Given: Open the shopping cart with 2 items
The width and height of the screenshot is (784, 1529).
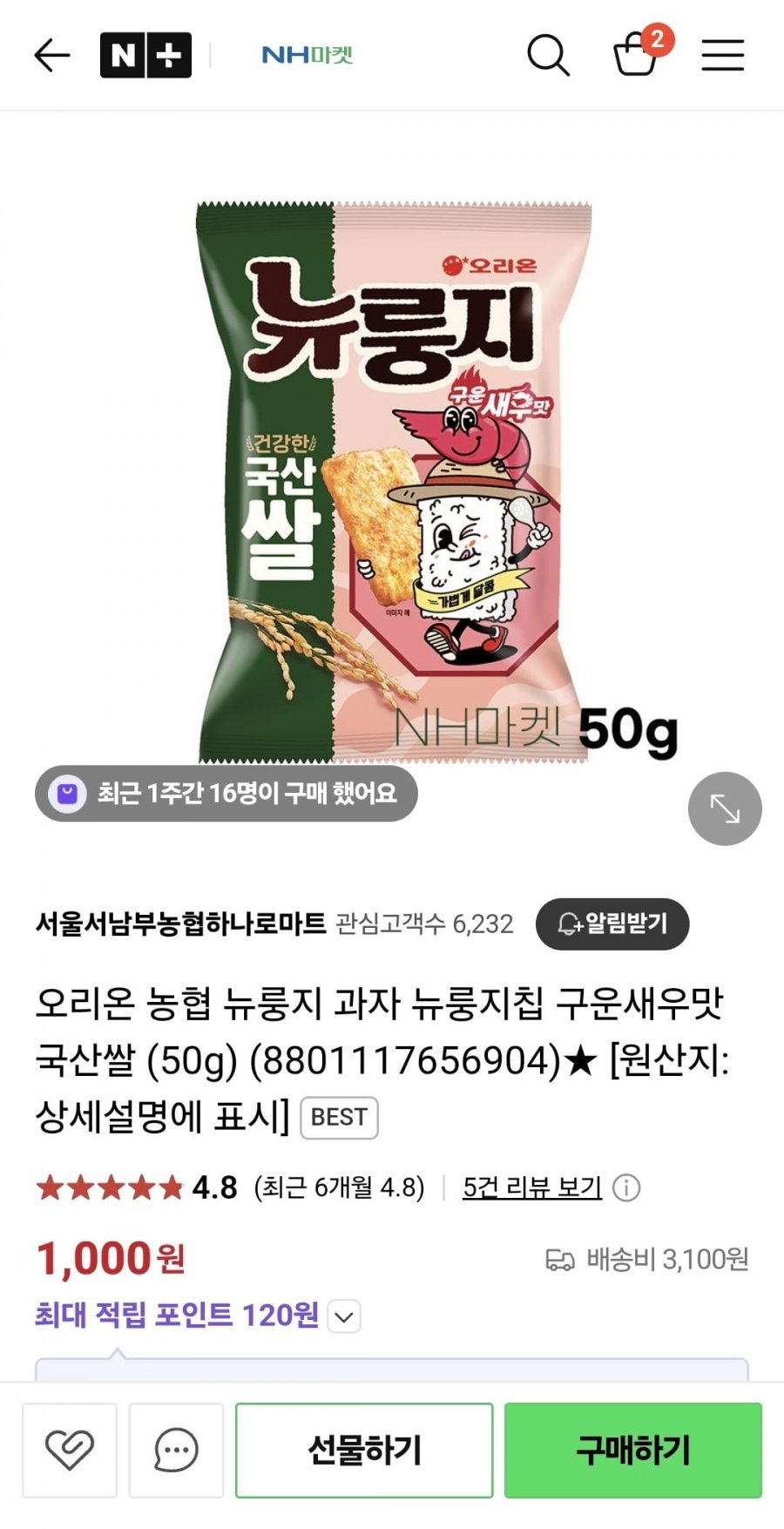Looking at the screenshot, I should (x=638, y=54).
